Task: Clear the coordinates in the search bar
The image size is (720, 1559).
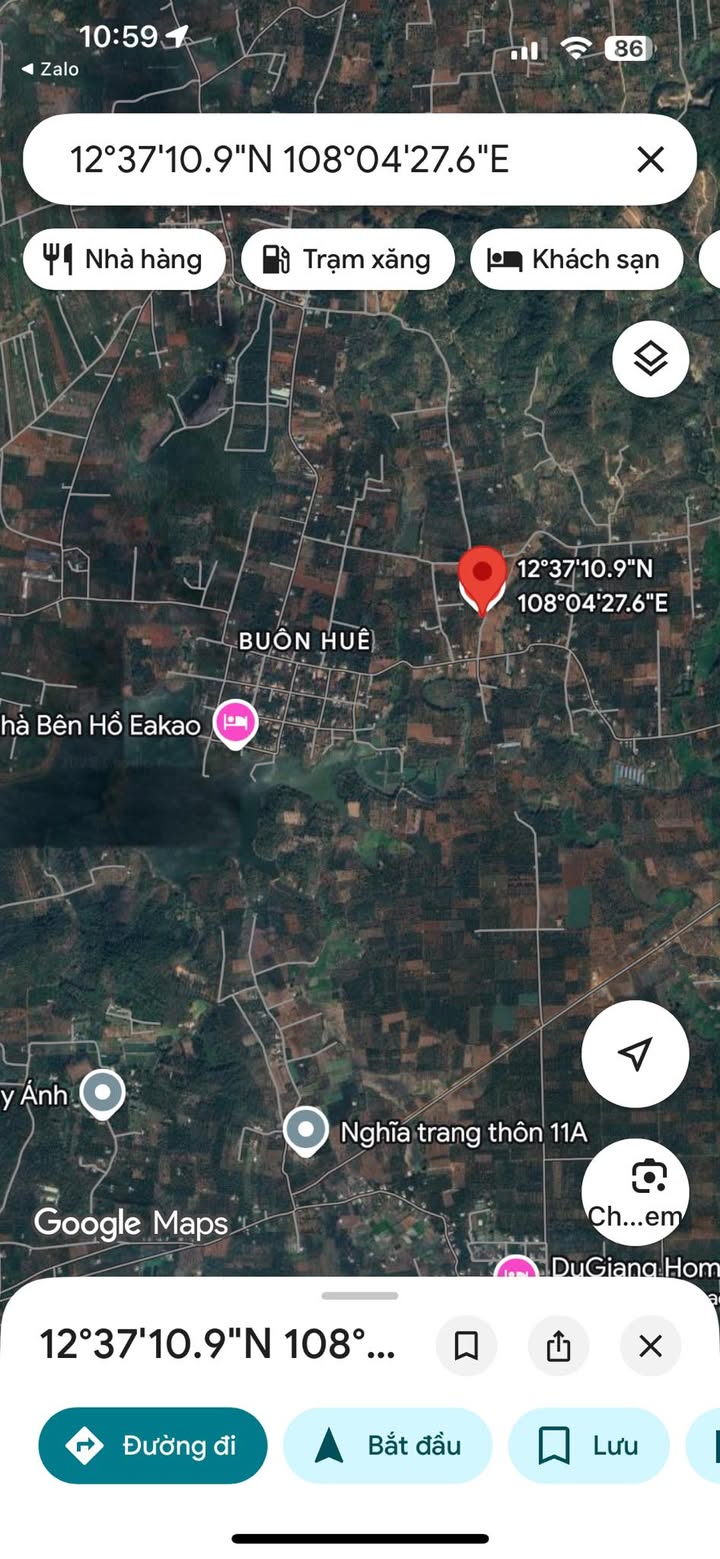Action: (x=650, y=159)
